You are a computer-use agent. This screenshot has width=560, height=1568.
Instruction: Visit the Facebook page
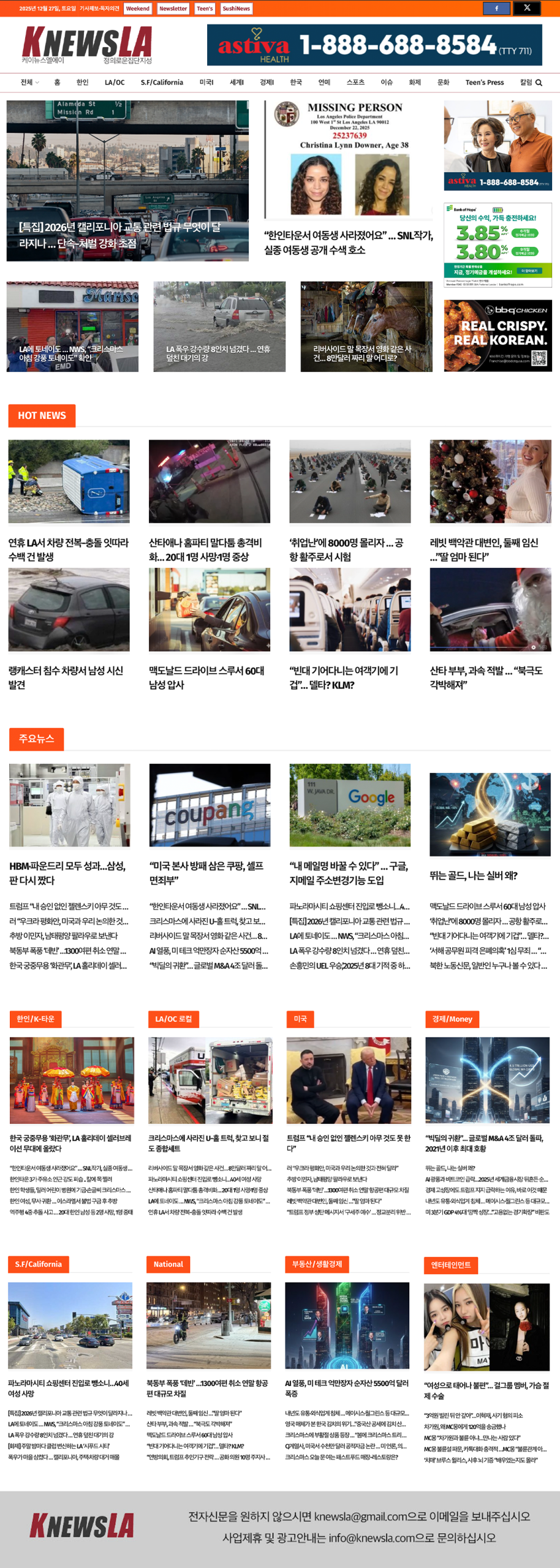[496, 8]
